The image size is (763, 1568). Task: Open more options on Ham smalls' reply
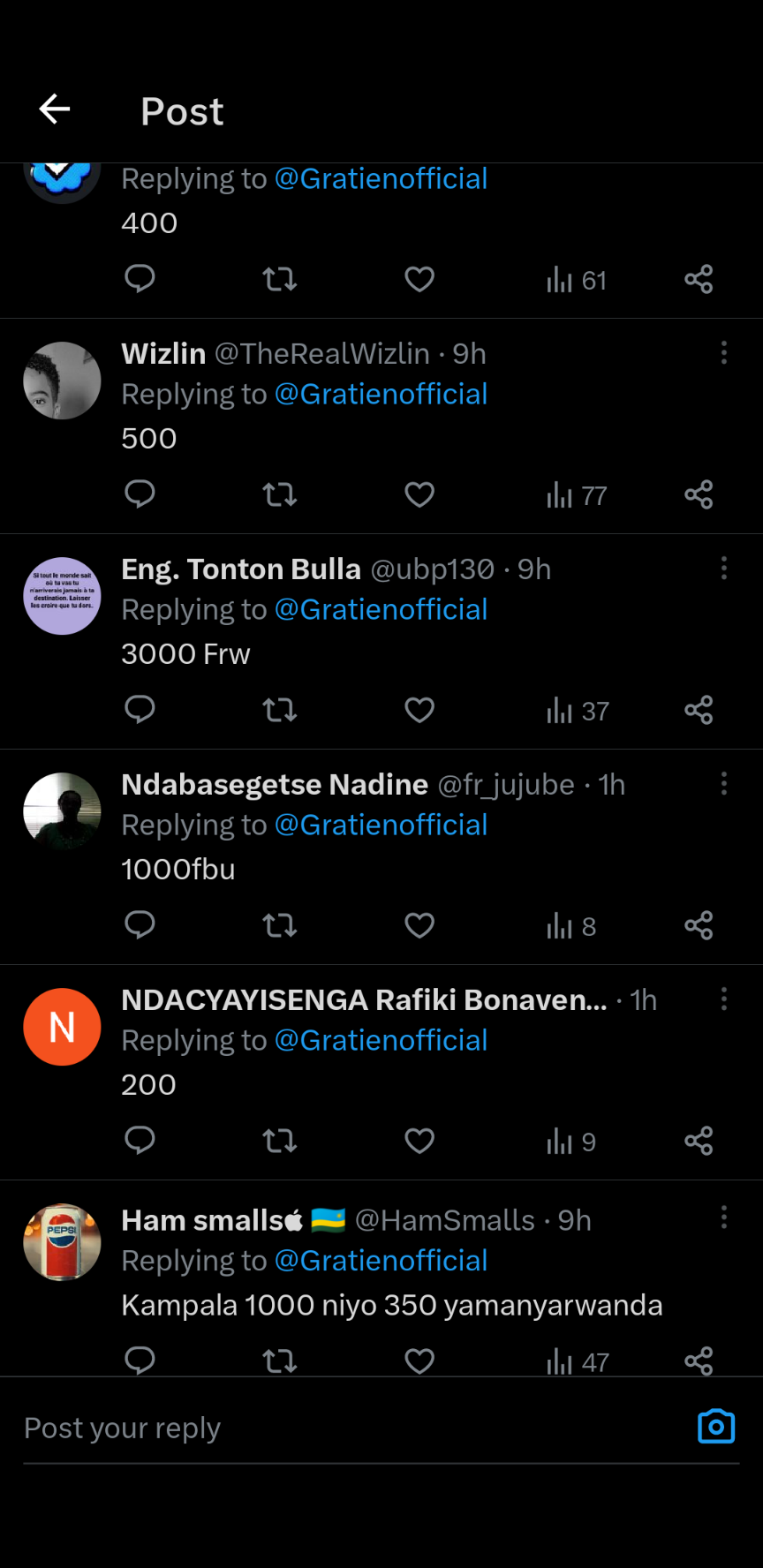click(724, 1217)
